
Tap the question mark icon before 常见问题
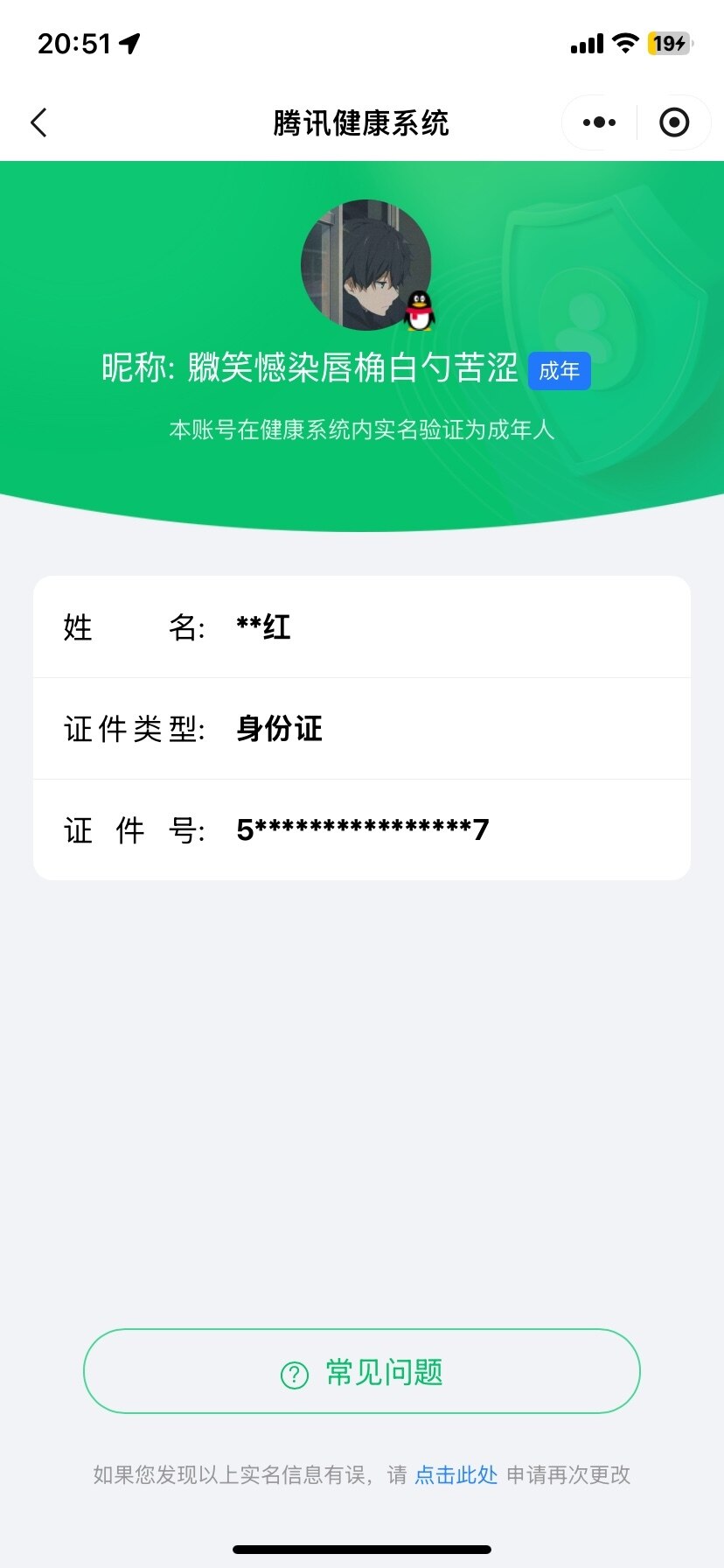click(x=295, y=1371)
